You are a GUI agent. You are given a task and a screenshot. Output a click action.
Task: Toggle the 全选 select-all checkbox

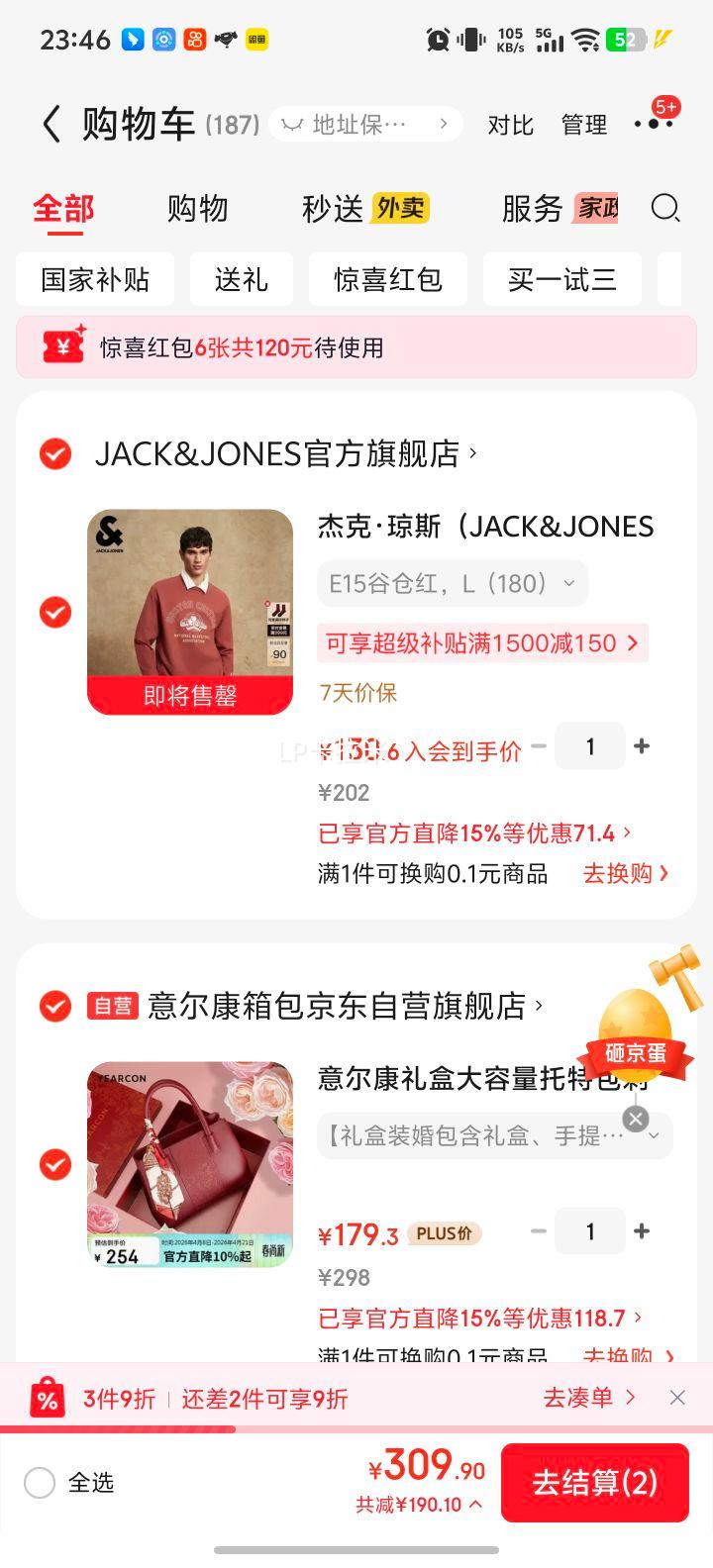pyautogui.click(x=41, y=1482)
